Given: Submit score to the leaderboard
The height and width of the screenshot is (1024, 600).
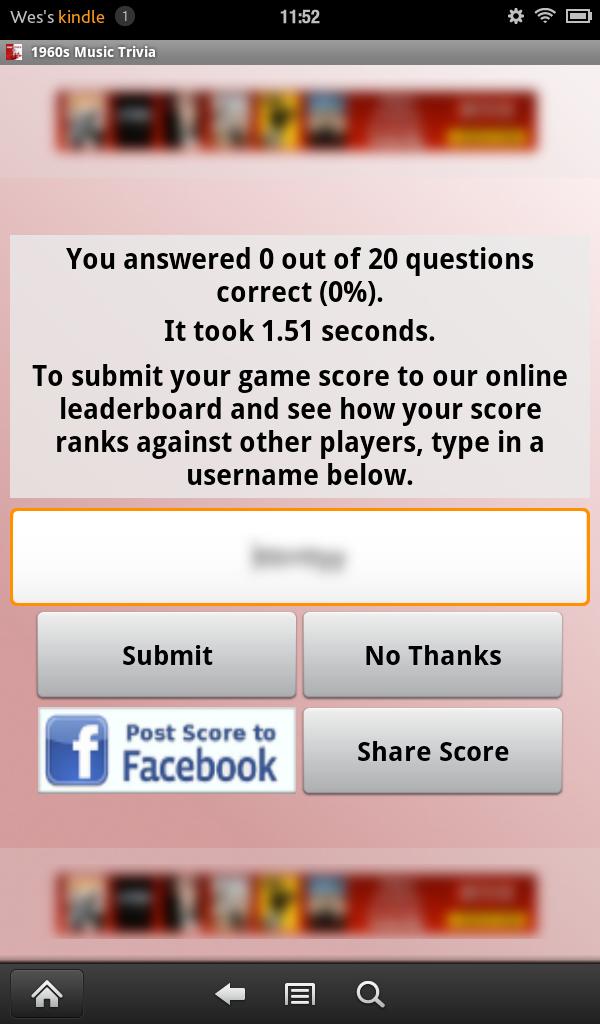Looking at the screenshot, I should [167, 655].
